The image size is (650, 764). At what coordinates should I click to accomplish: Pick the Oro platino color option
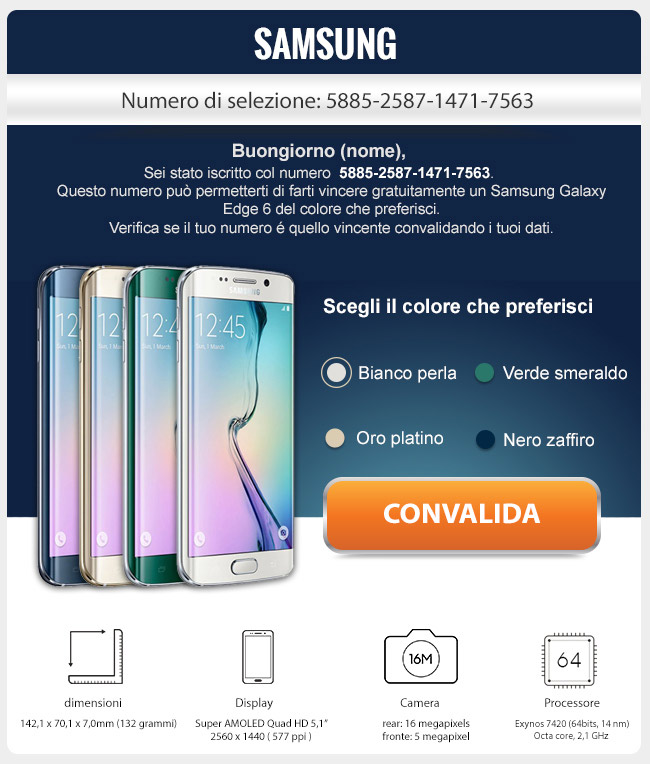point(337,438)
